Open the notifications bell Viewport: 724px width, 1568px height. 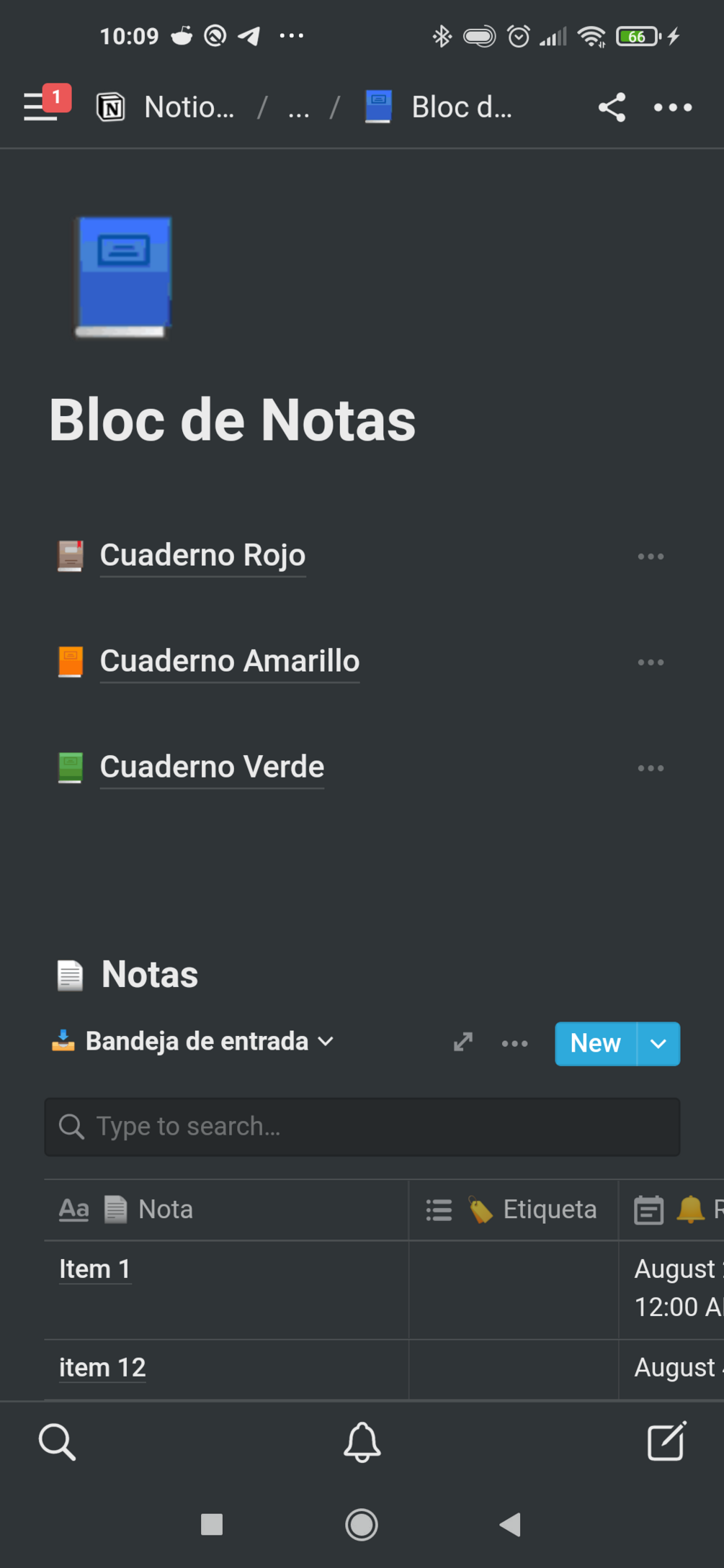362,1441
